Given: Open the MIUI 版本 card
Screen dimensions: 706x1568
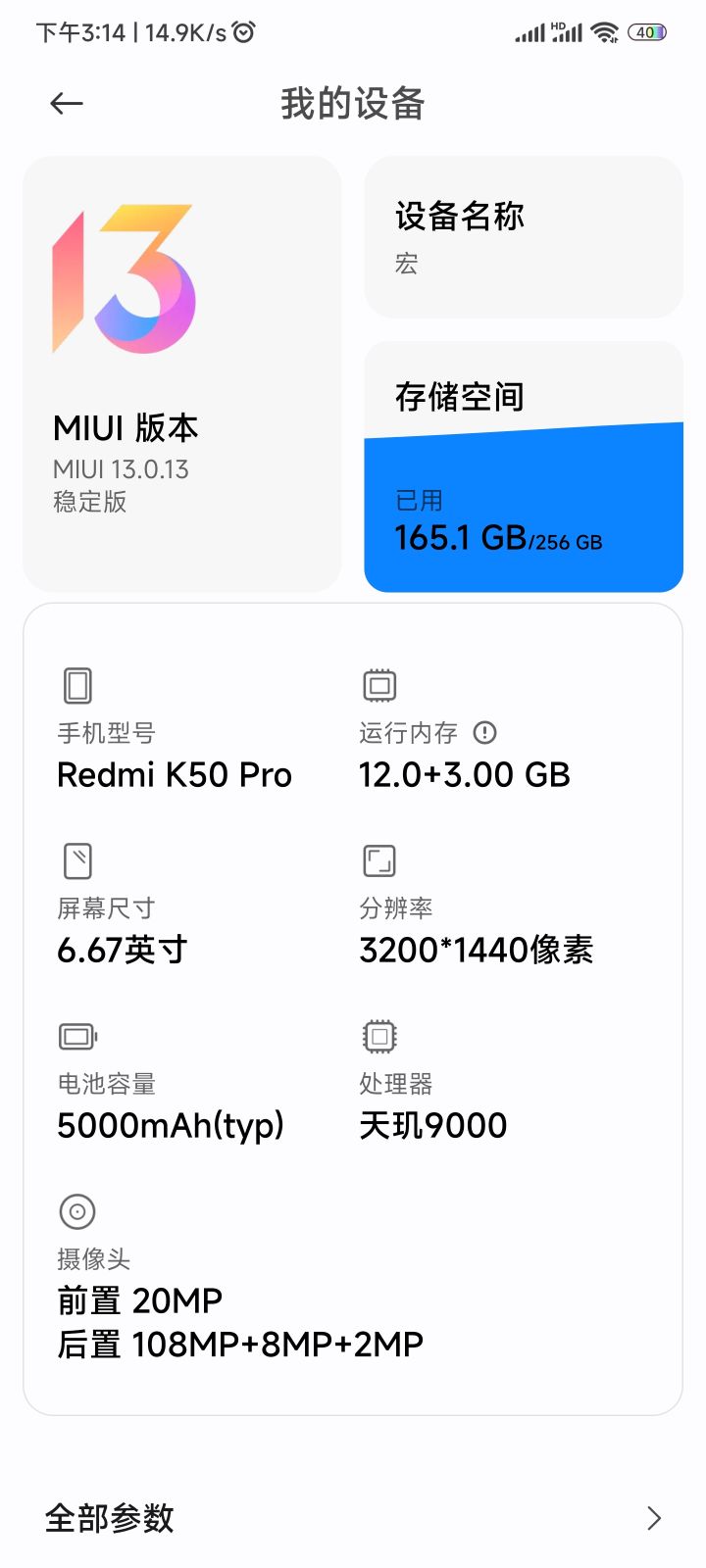Looking at the screenshot, I should 181,372.
